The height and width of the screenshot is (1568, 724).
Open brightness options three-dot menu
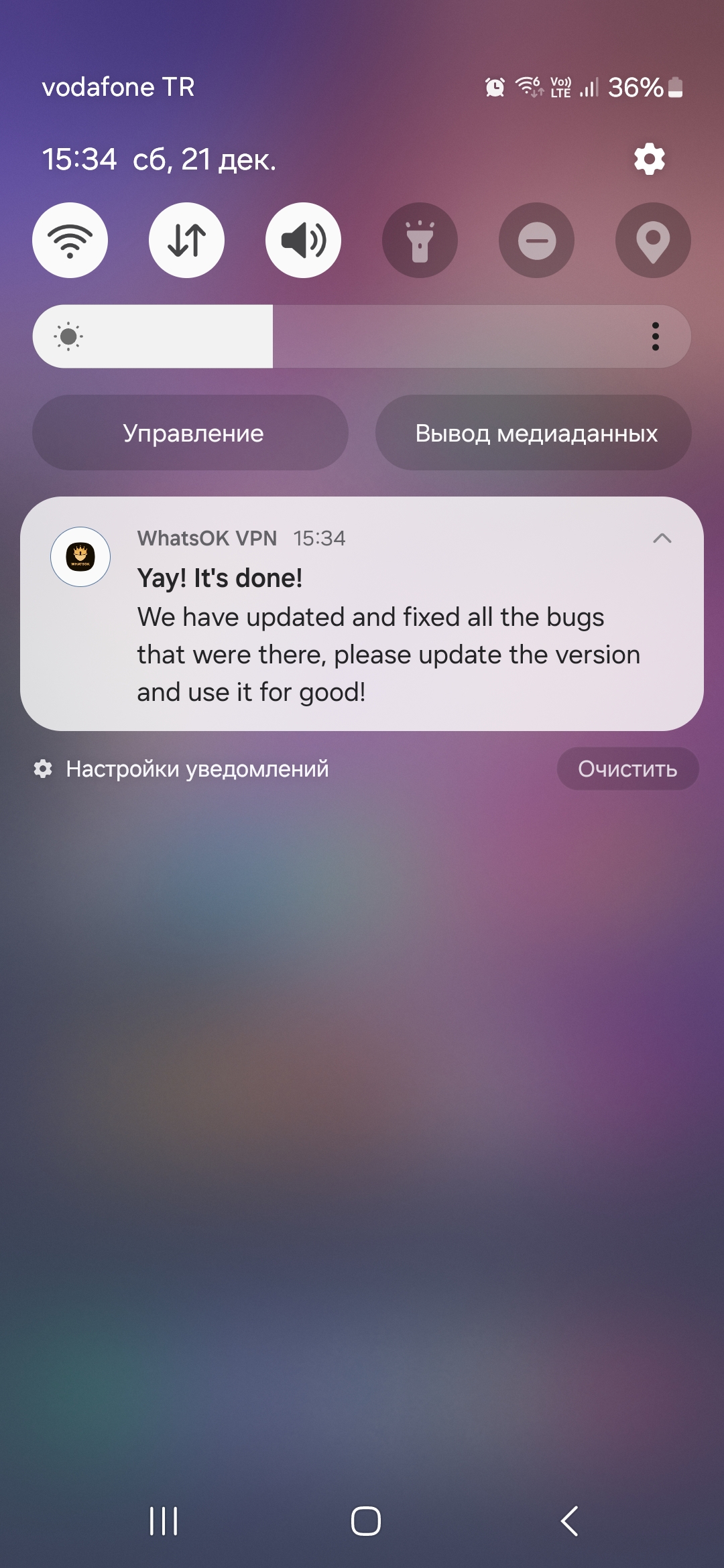[x=656, y=336]
